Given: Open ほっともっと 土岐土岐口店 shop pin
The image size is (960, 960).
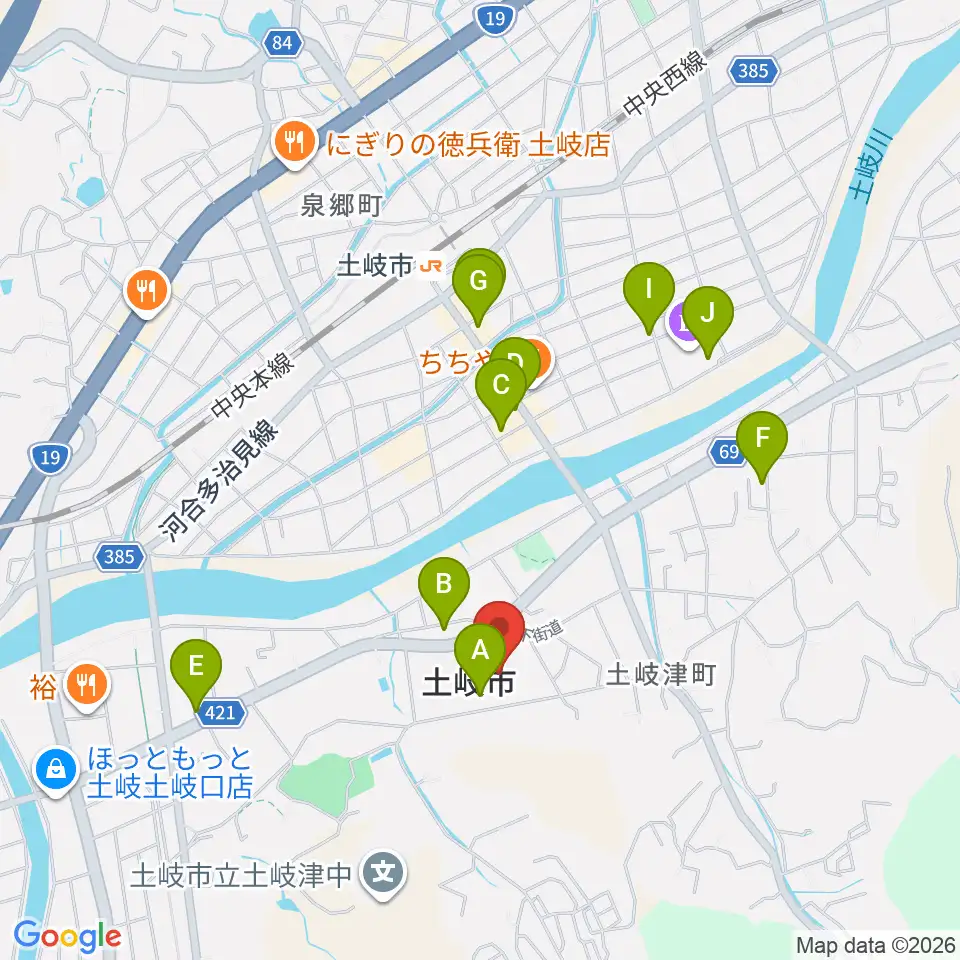Looking at the screenshot, I should click(x=56, y=770).
